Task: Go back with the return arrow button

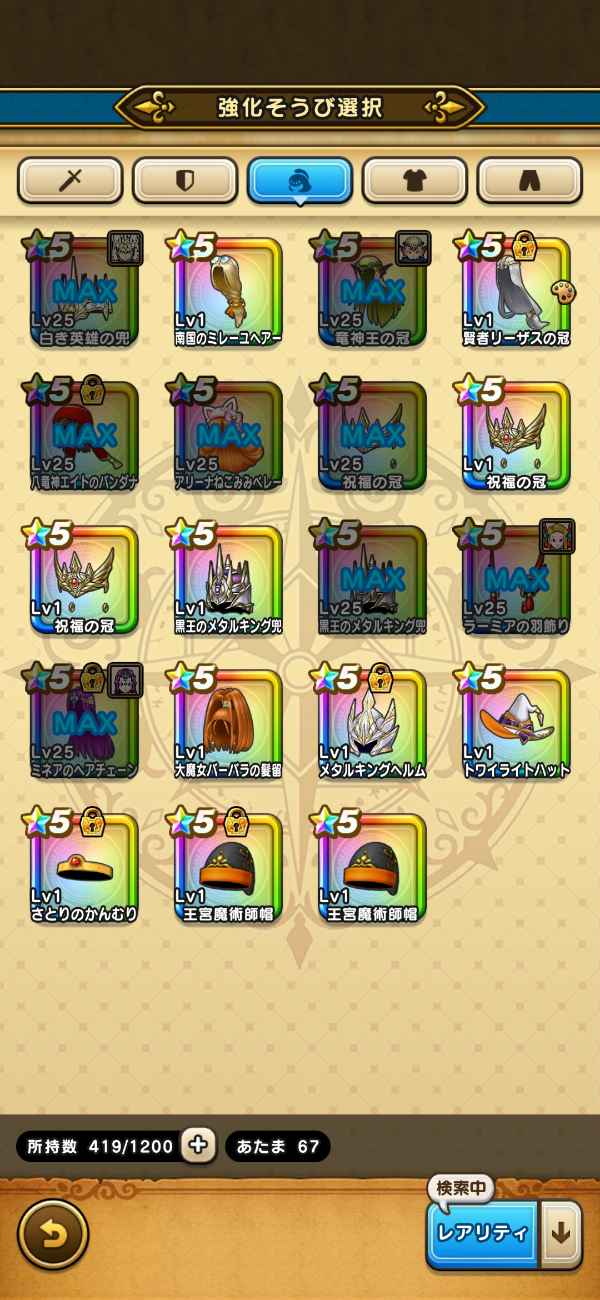Action: [53, 1234]
